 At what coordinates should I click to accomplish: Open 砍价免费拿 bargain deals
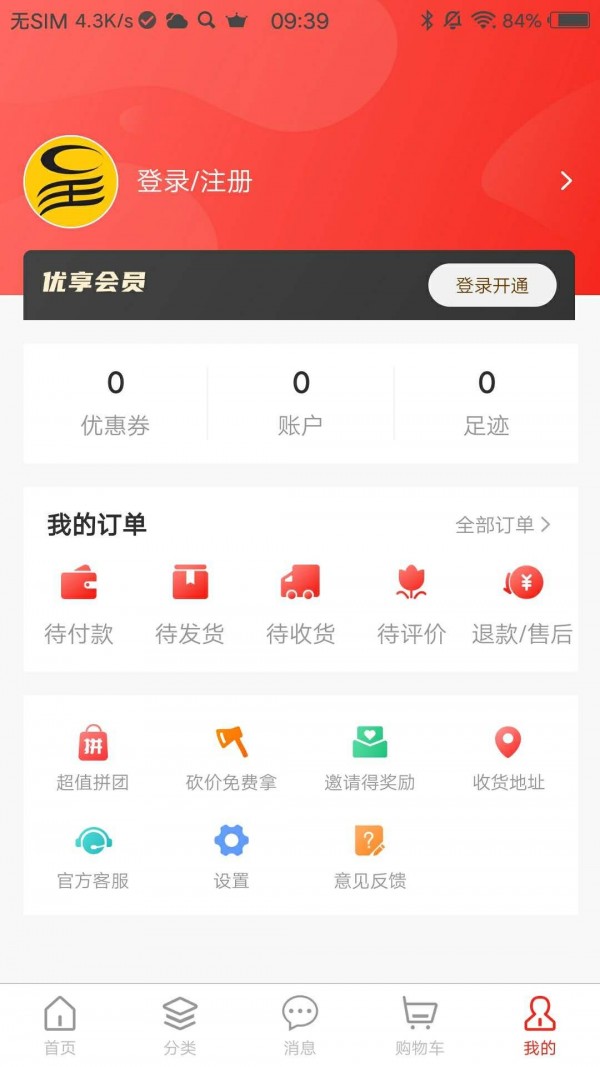(231, 758)
